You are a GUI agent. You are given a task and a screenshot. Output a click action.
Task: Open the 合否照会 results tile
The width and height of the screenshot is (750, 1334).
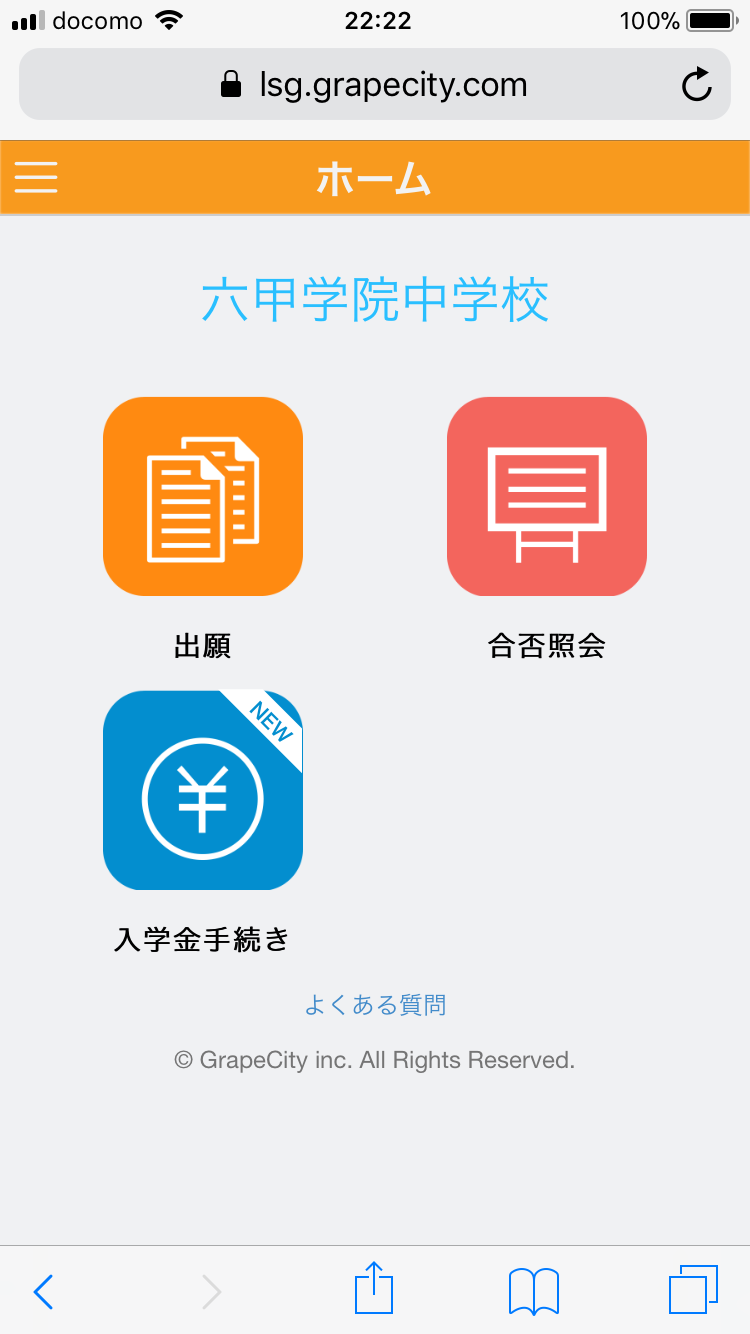point(547,496)
